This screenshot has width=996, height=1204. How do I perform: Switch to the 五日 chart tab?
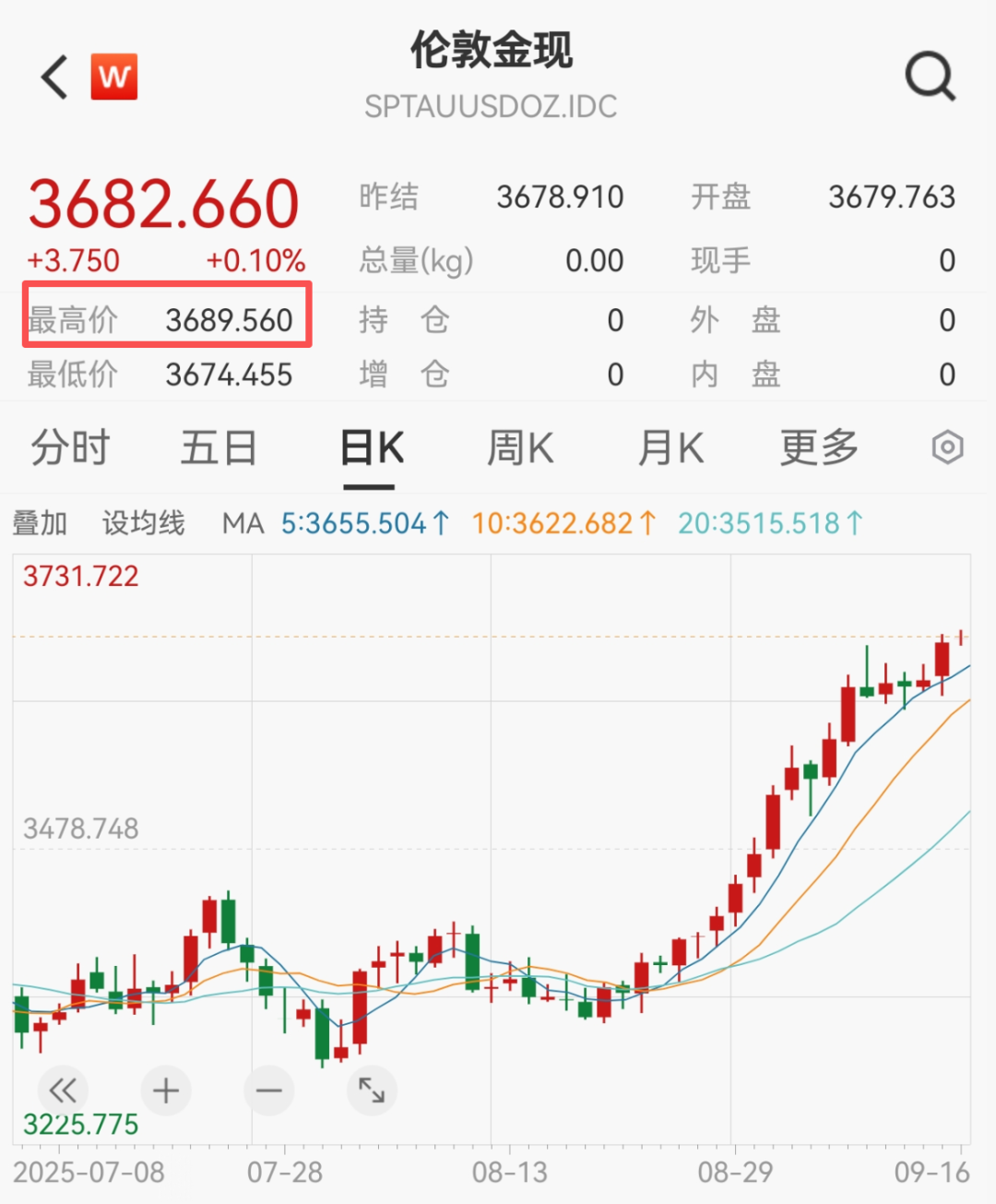tap(219, 449)
